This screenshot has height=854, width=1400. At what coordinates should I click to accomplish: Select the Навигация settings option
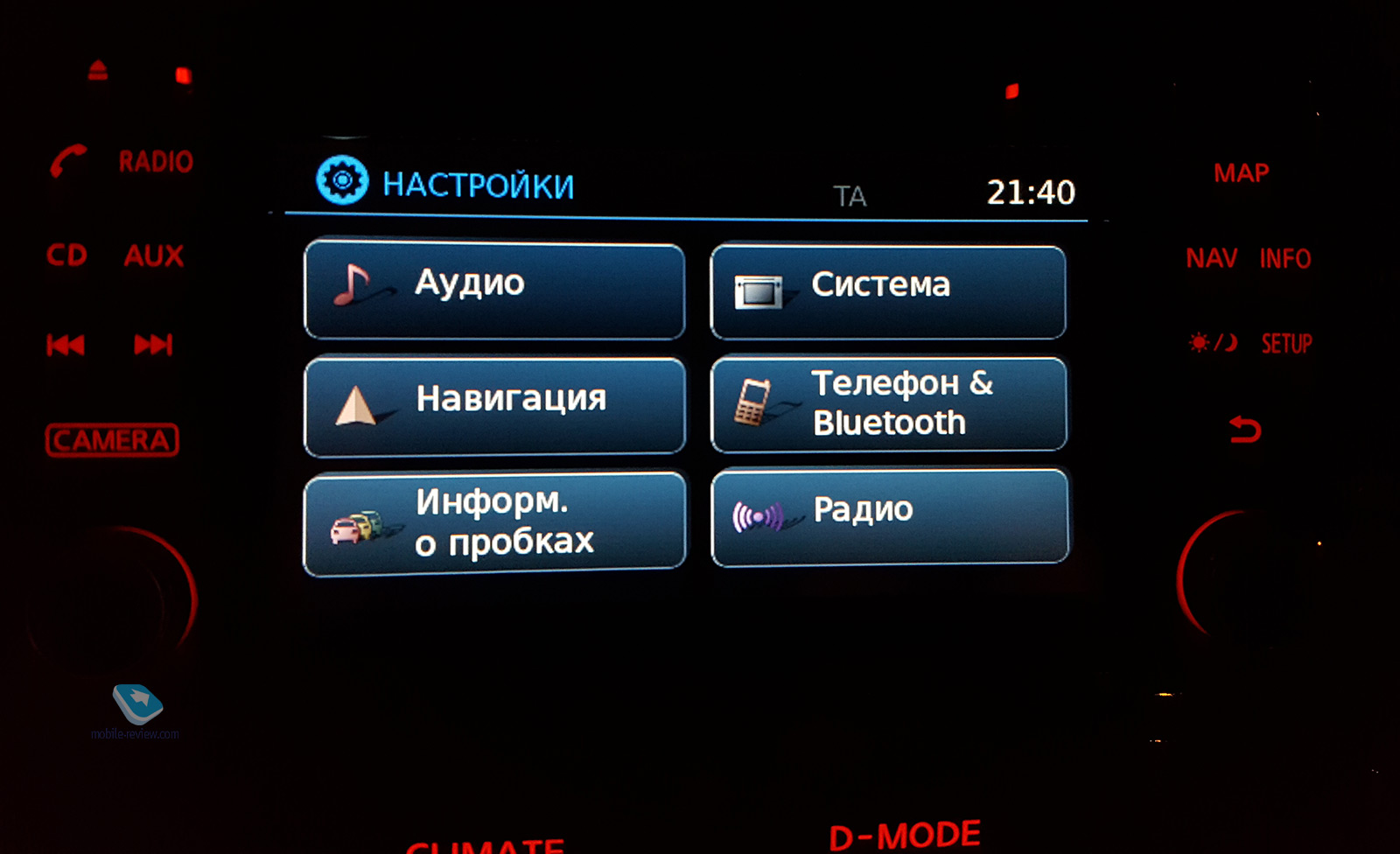494,405
